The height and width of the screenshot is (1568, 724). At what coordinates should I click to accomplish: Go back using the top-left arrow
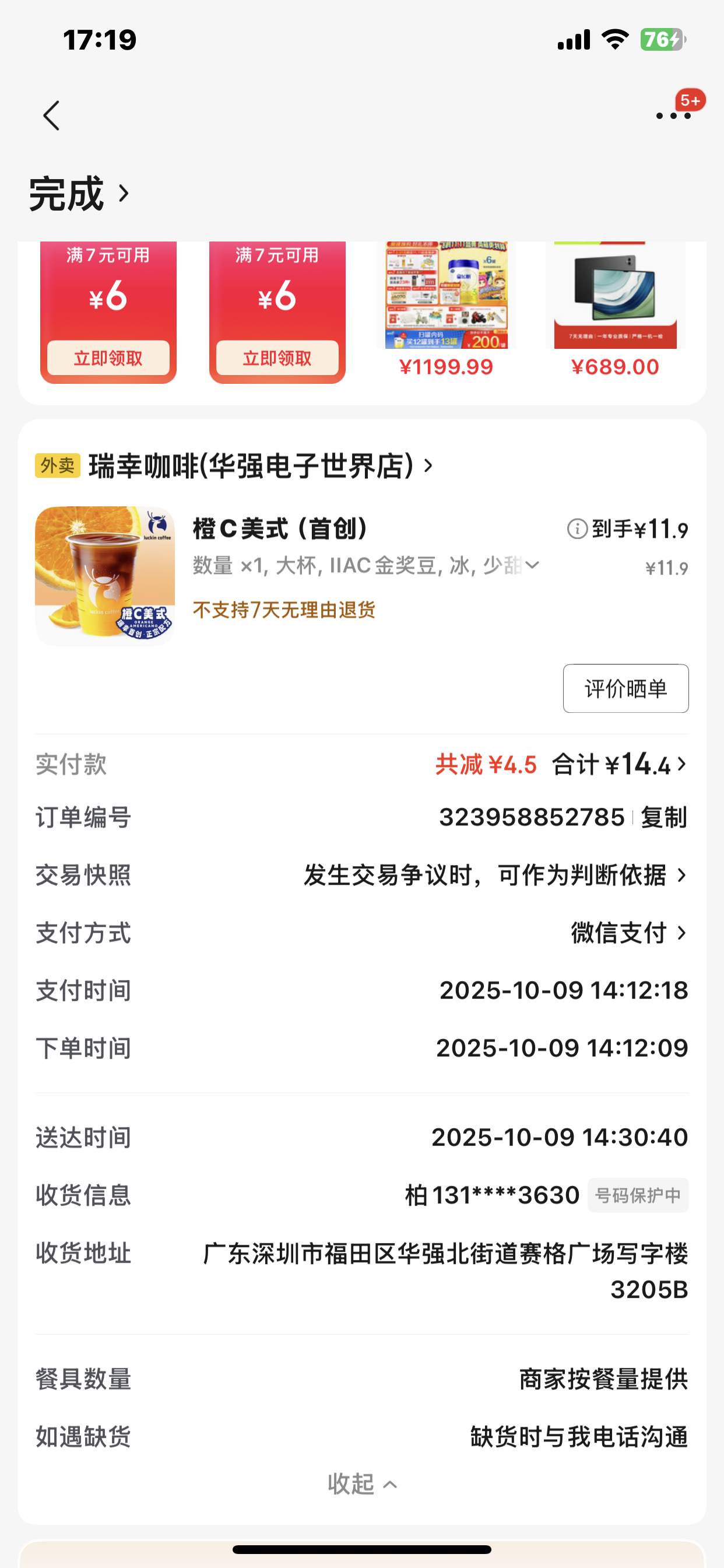point(52,116)
